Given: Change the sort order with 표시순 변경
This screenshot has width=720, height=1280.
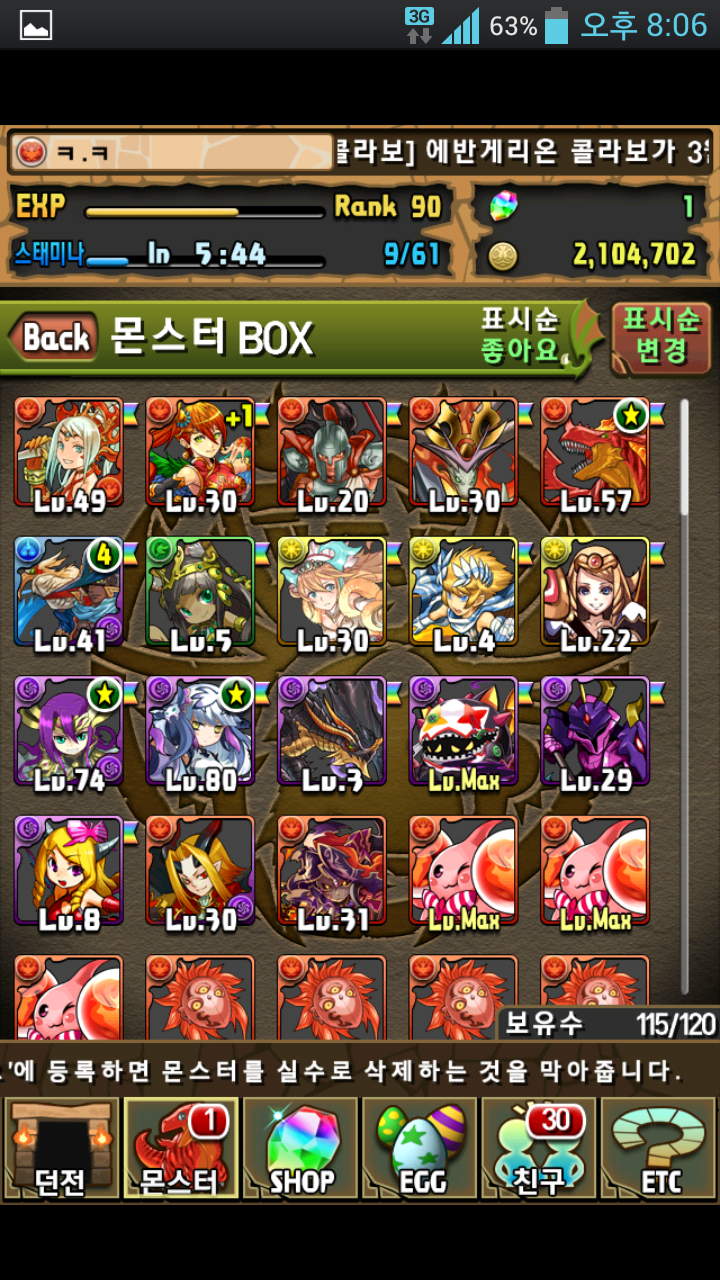Looking at the screenshot, I should point(661,336).
